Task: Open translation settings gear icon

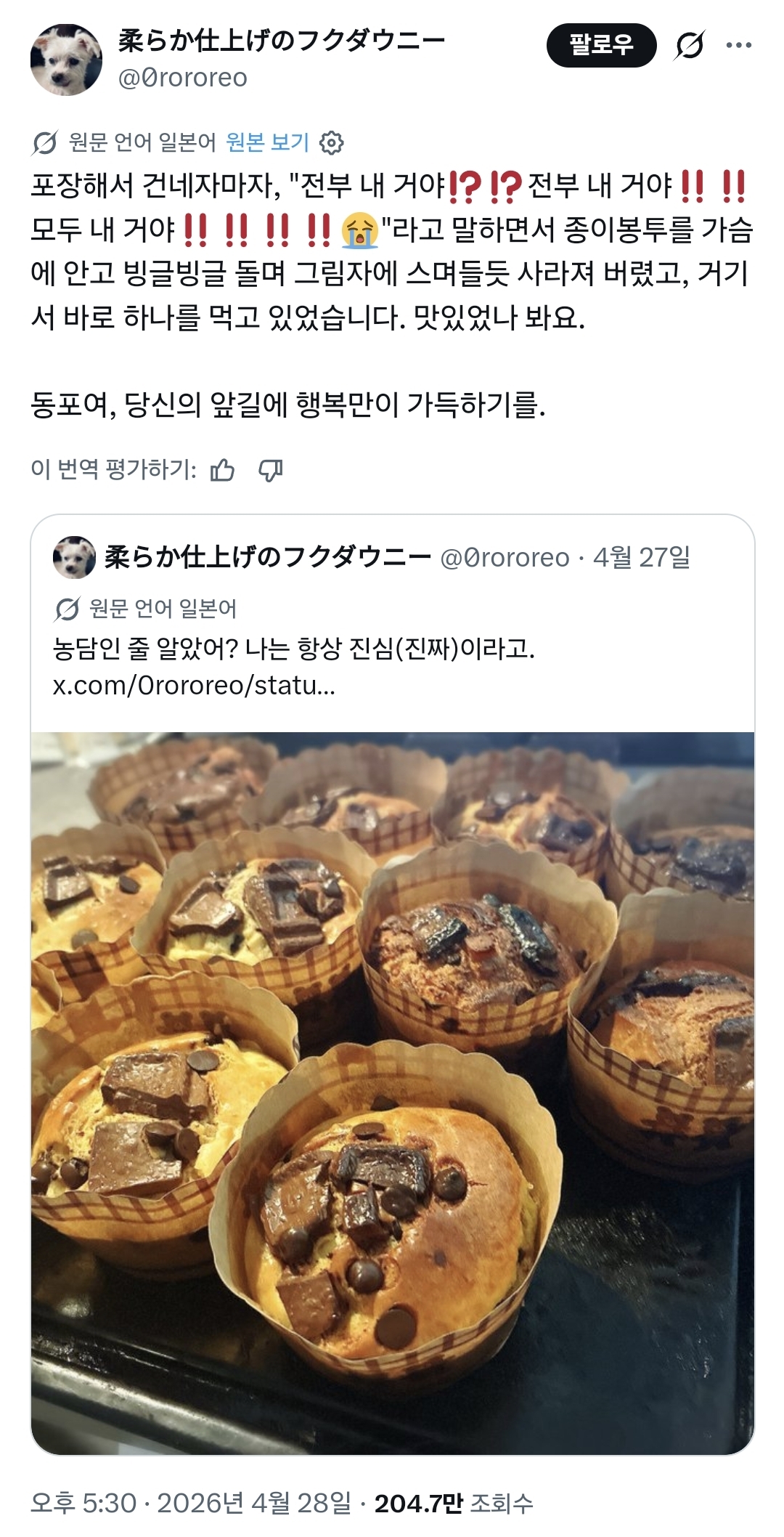Action: click(332, 143)
